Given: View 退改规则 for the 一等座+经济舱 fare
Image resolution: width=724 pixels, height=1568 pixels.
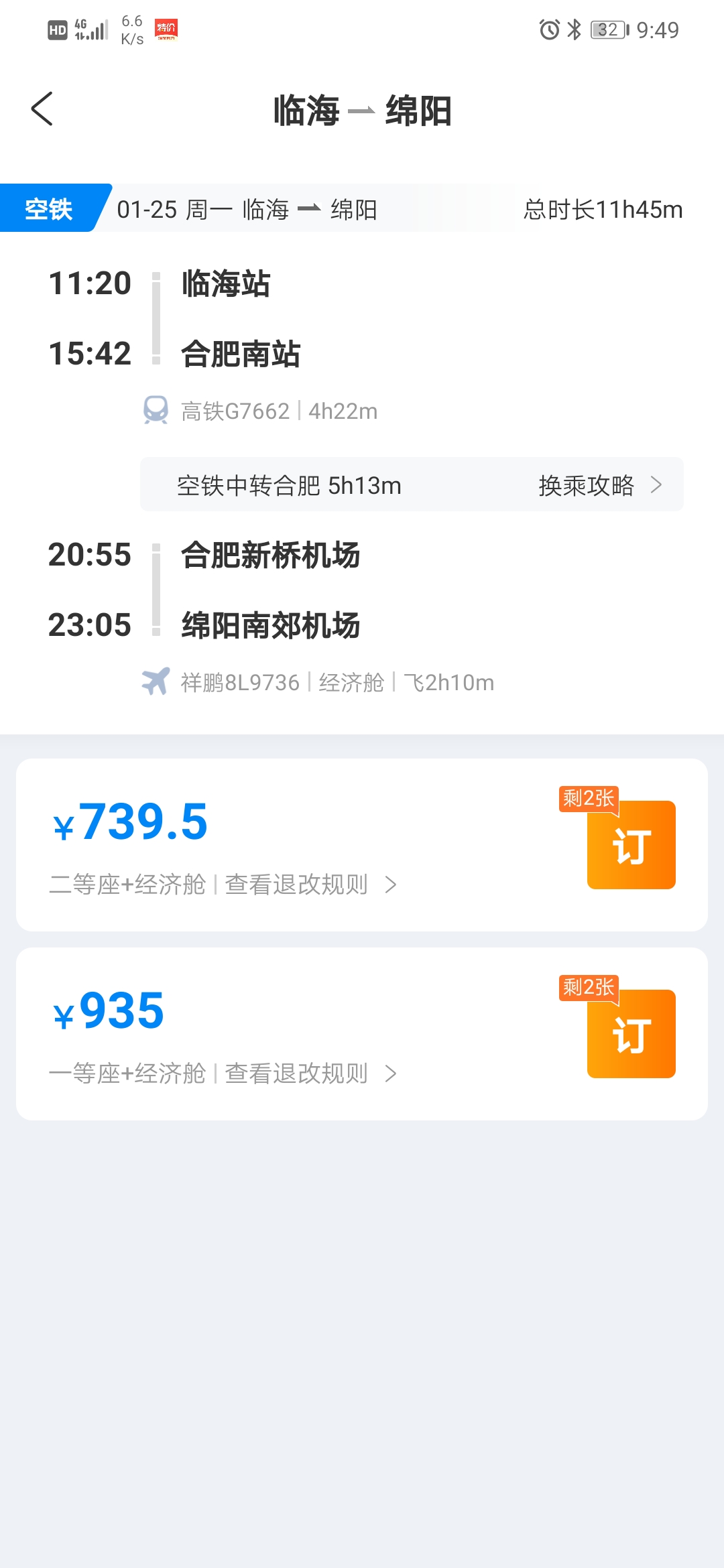Looking at the screenshot, I should tap(310, 1073).
